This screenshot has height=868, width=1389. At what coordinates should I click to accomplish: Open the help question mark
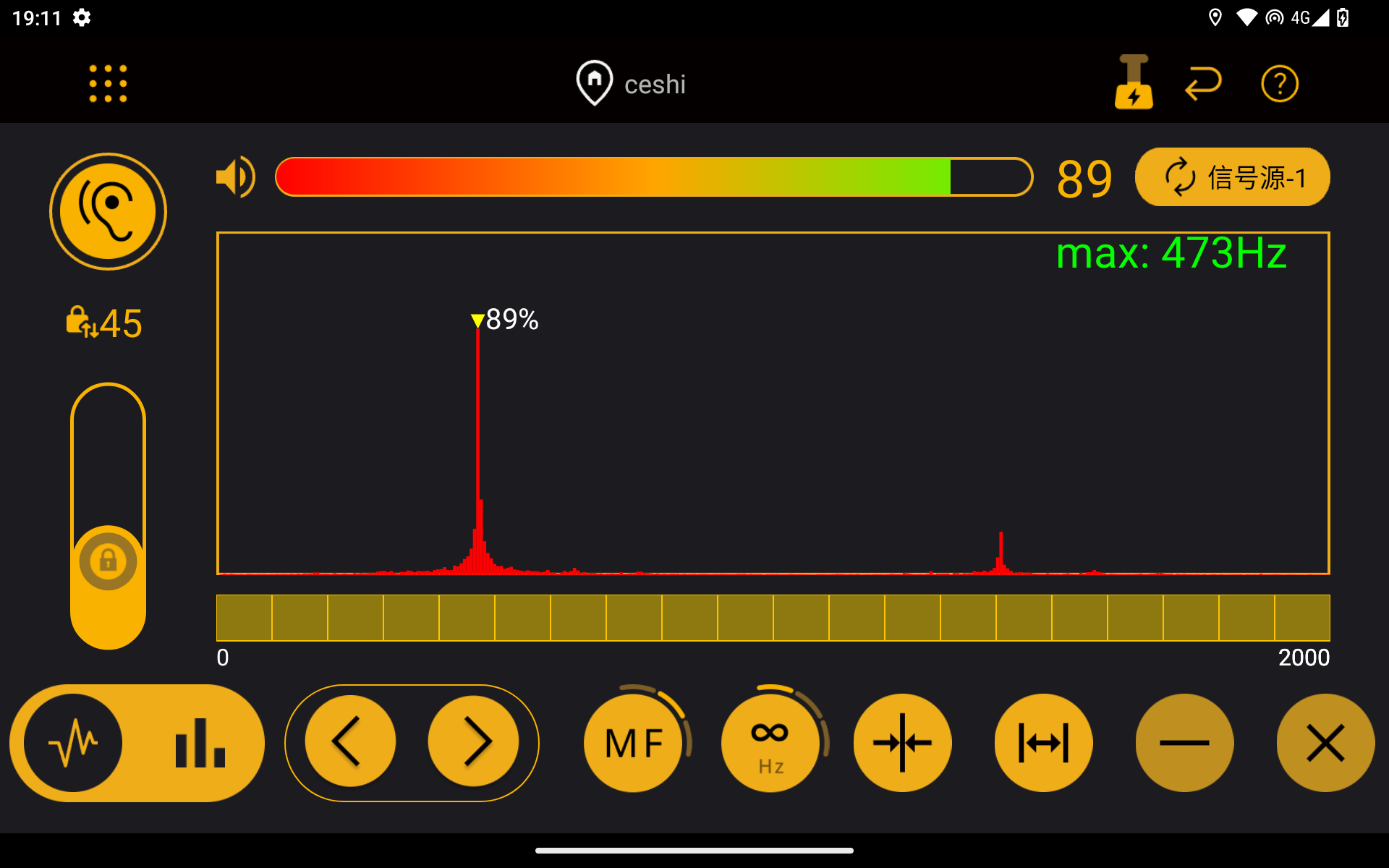click(x=1279, y=84)
